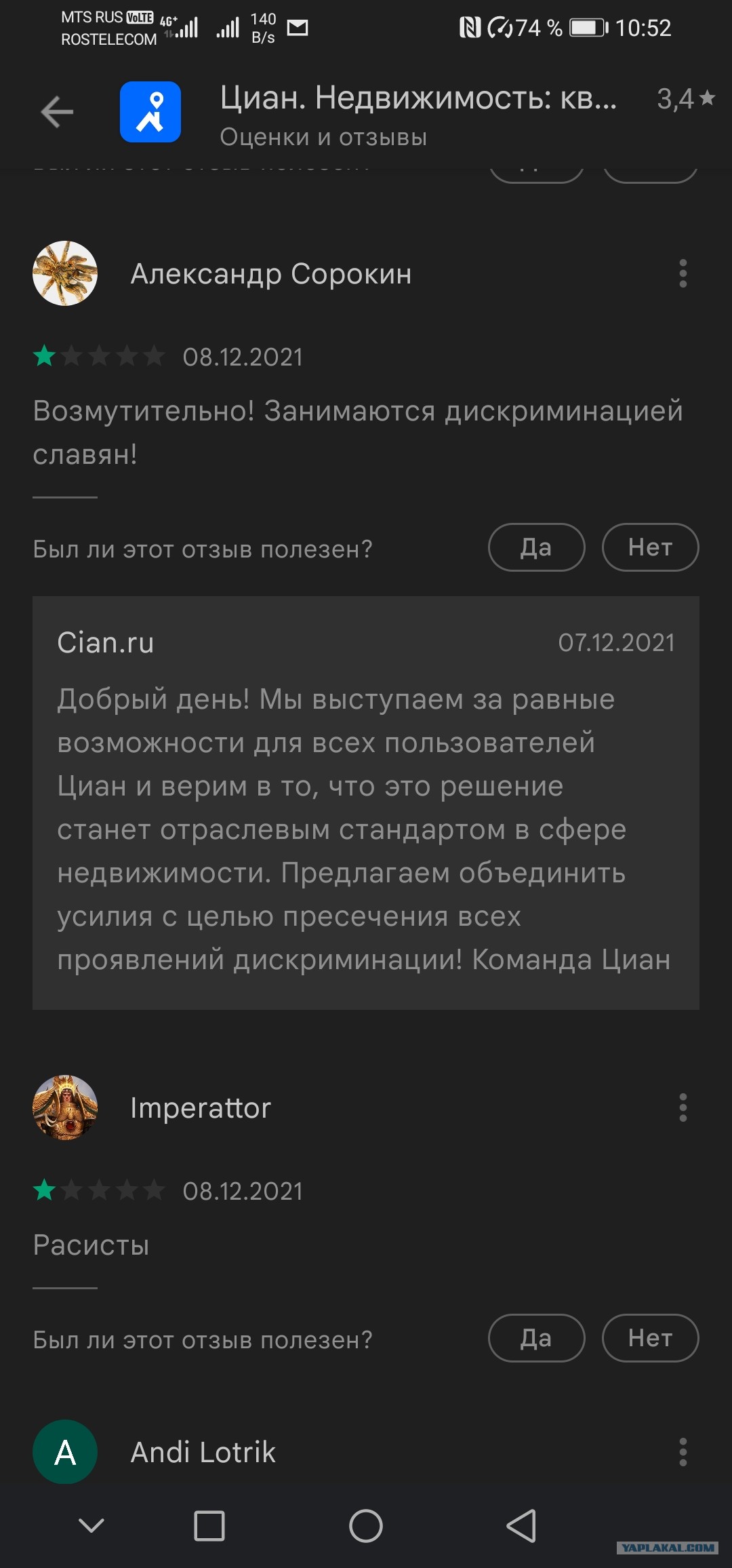Mark Александр Сорокин's review helpful with Да
Viewport: 732px width, 1568px height.
(x=536, y=547)
